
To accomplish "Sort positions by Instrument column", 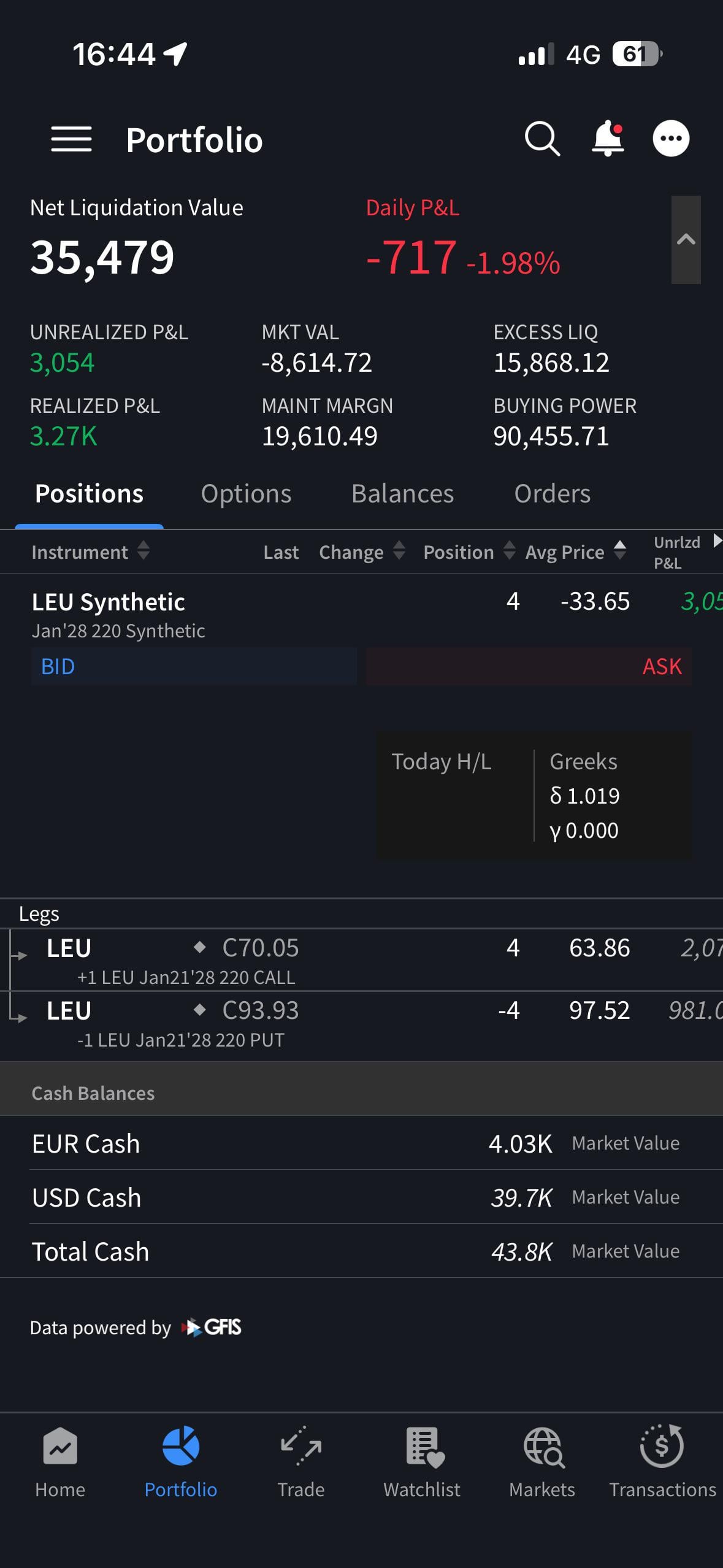I will (x=90, y=552).
